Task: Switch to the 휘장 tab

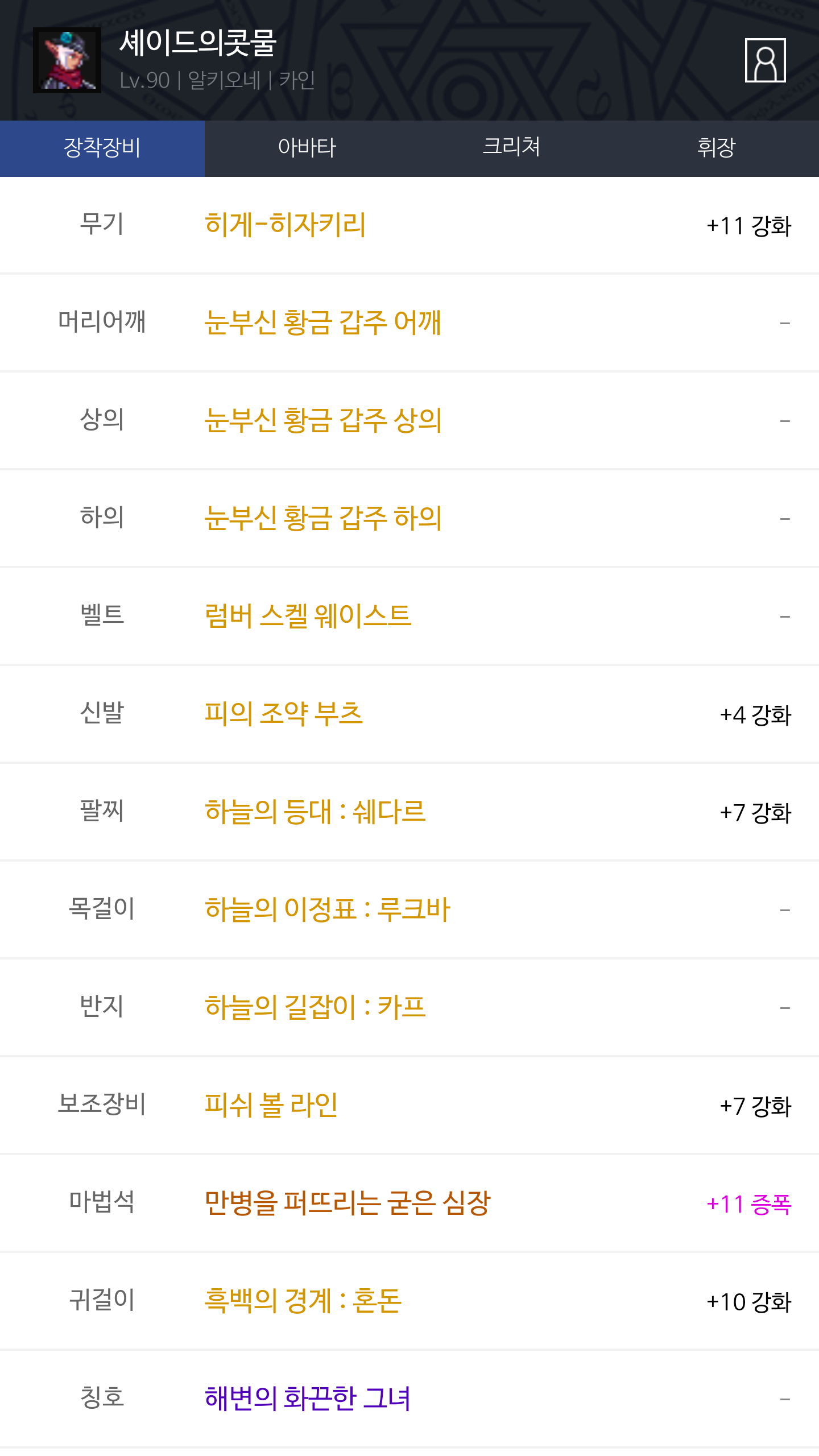Action: [x=717, y=148]
